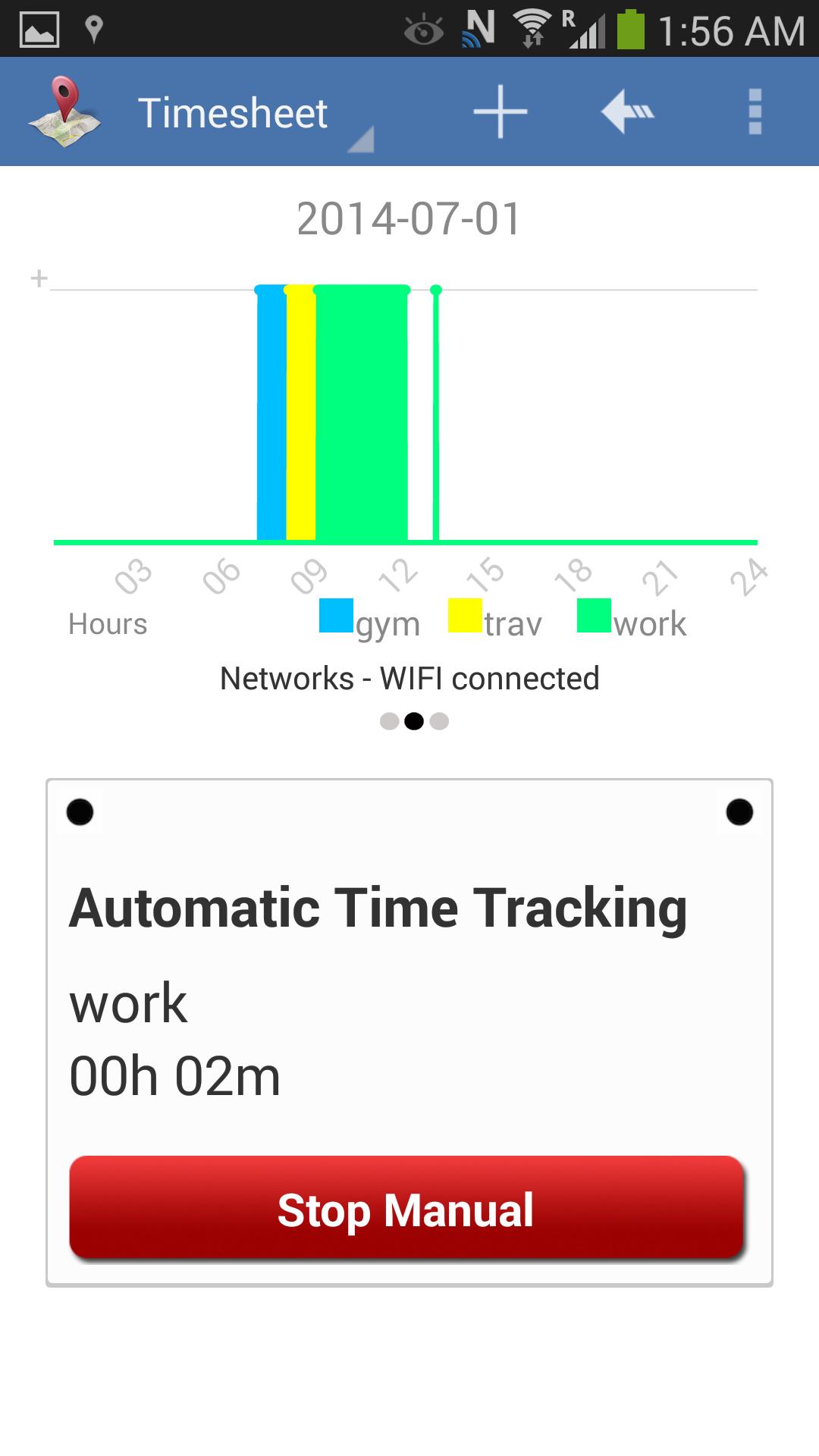Screen dimensions: 819x1456
Task: Tap the black dot on the card's right corner
Action: [739, 814]
